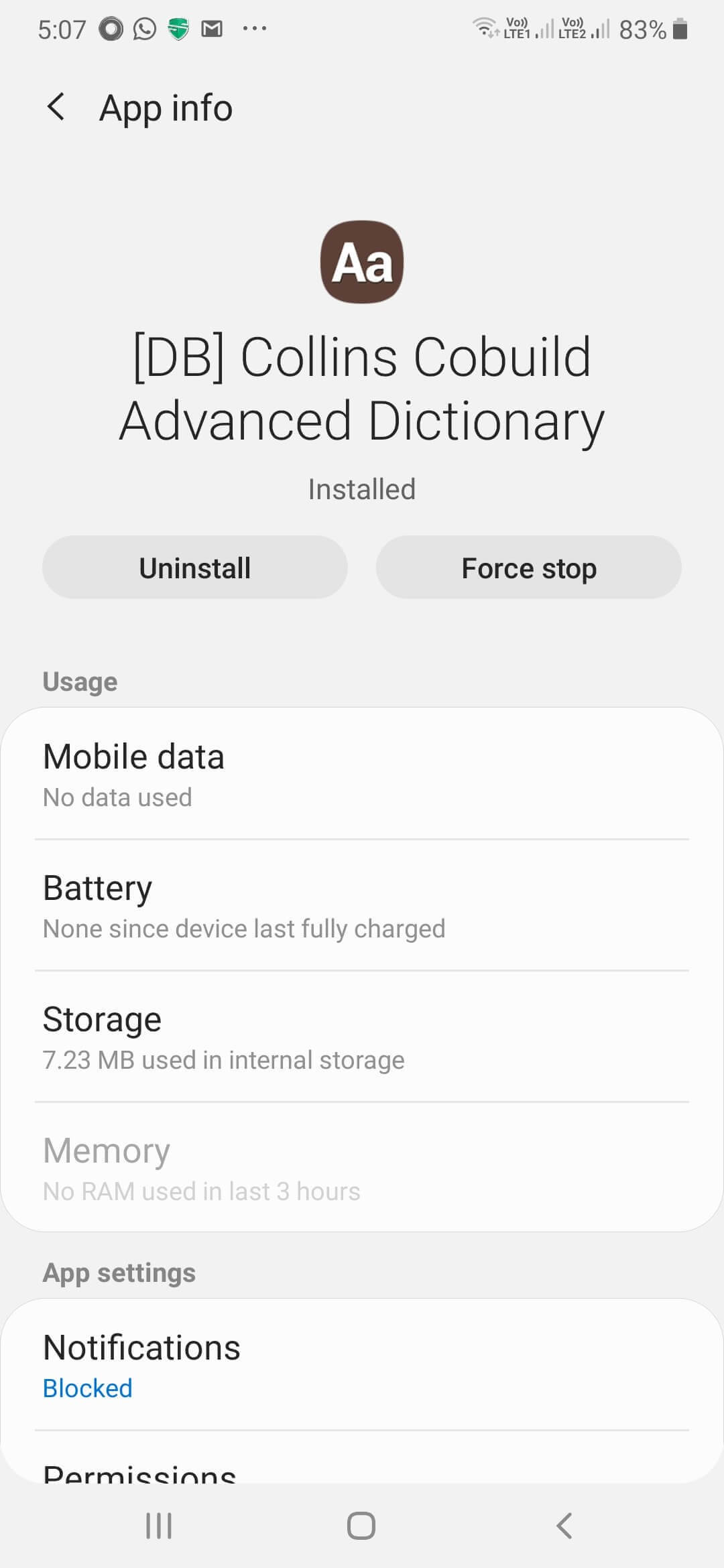724x1568 pixels.
Task: Force stop the dictionary app
Action: click(x=528, y=567)
